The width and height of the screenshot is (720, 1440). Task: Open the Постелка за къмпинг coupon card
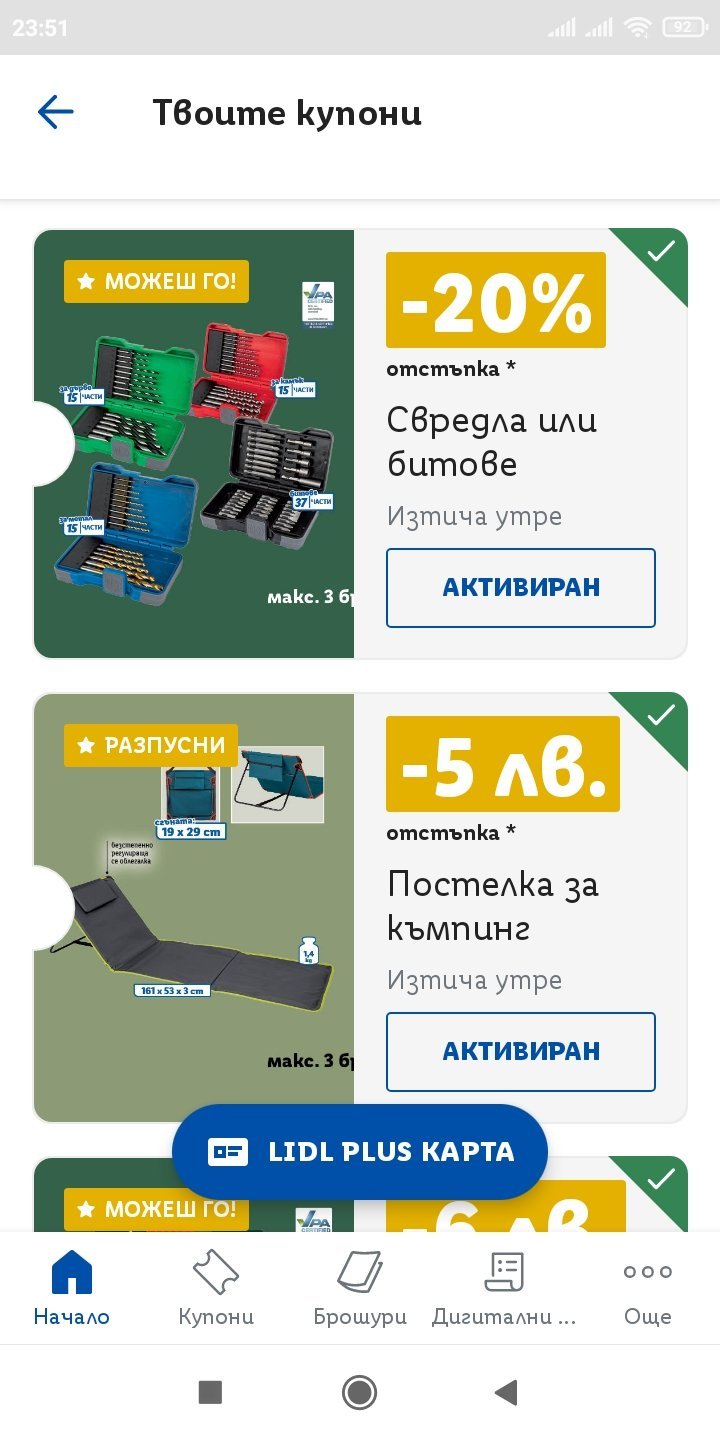pos(360,908)
